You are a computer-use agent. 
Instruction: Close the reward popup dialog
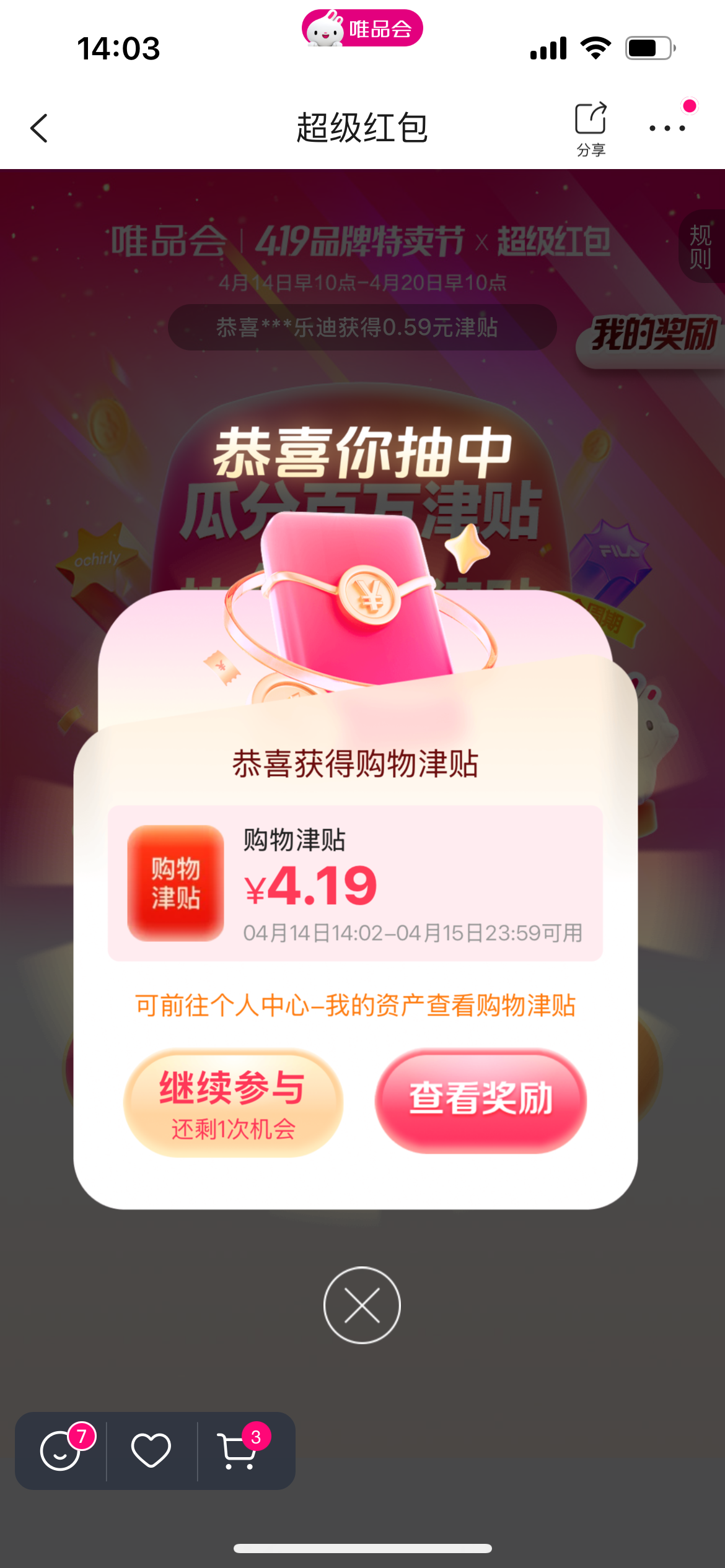tap(362, 1305)
